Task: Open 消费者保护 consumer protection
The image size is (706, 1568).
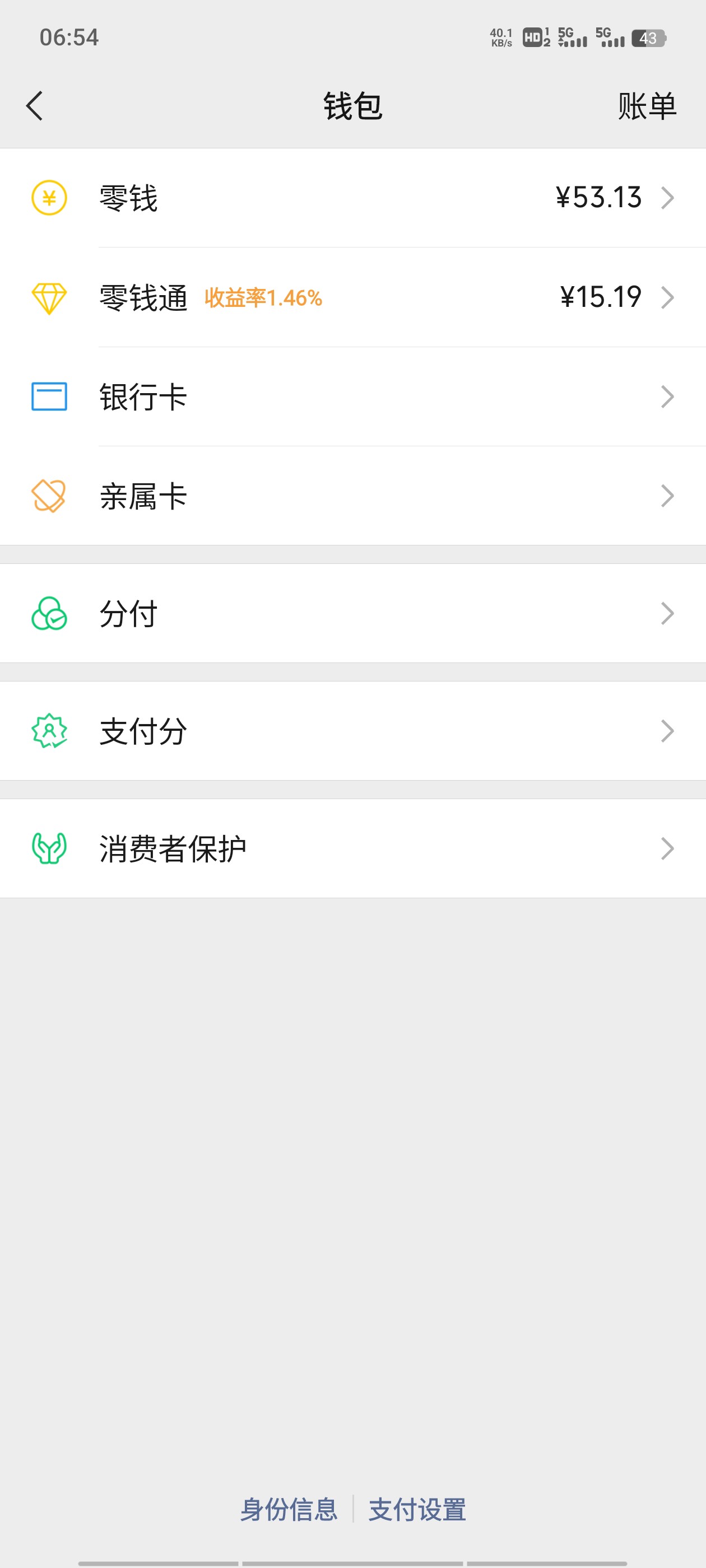Action: point(352,848)
